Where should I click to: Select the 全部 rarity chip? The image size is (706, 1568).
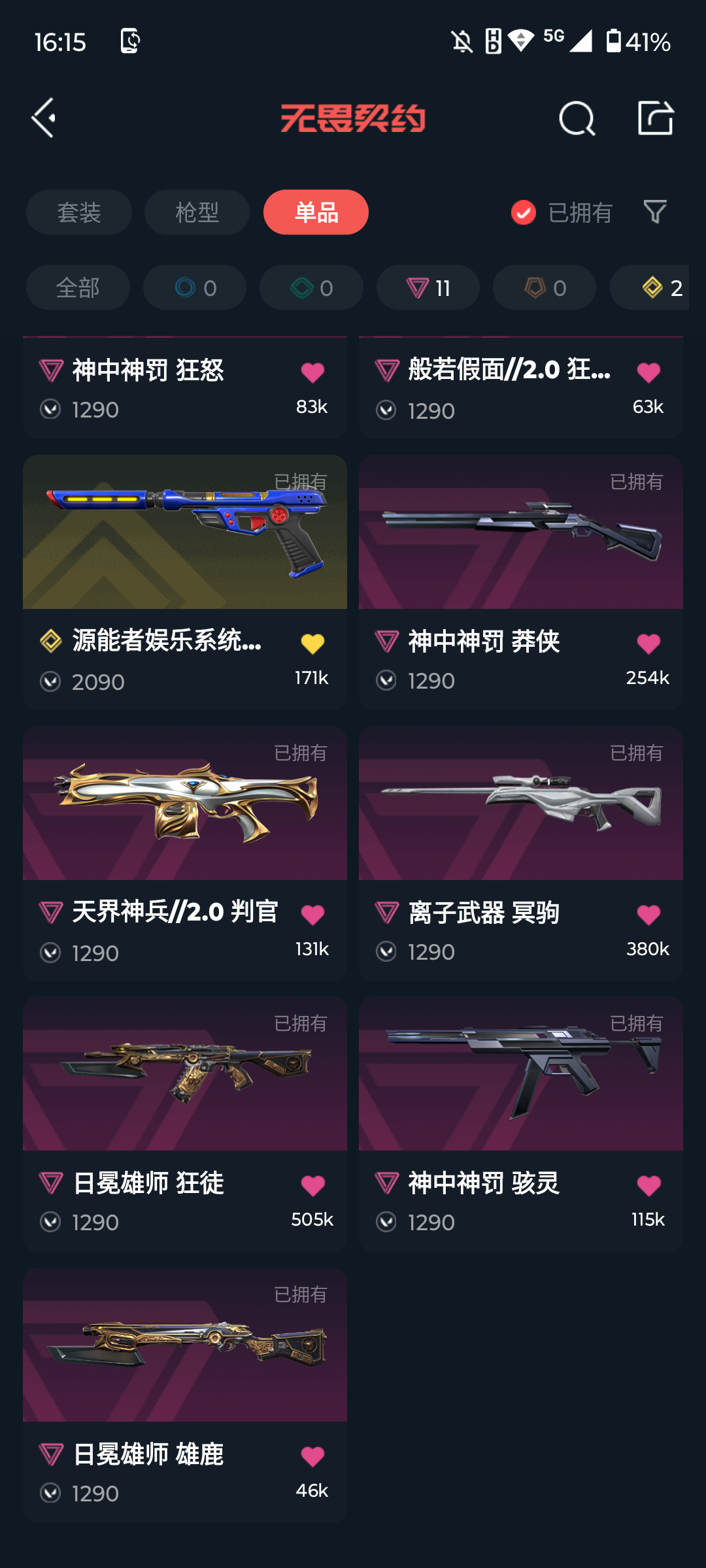[78, 287]
